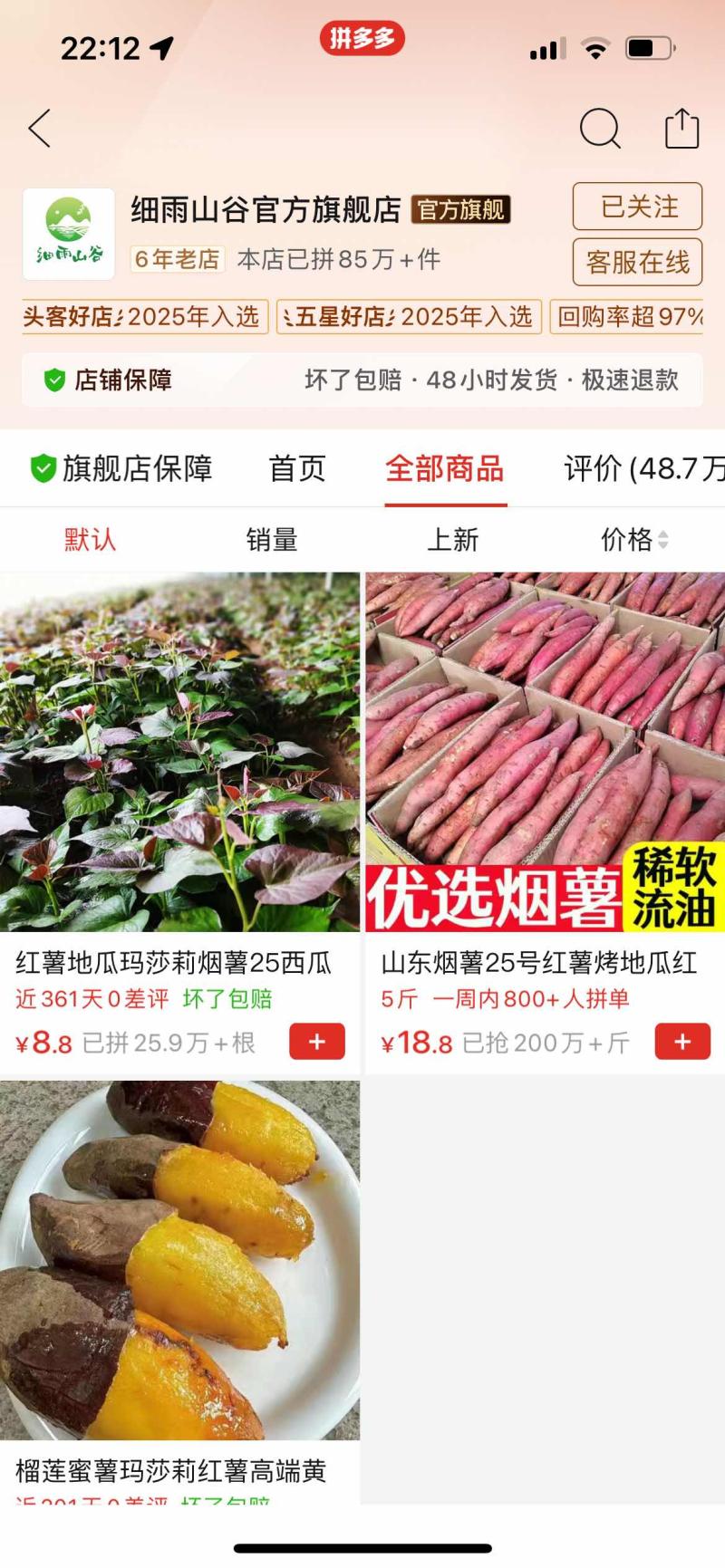Add the ¥18.8 sweet potato to cart
This screenshot has height=1568, width=725.
682,1042
